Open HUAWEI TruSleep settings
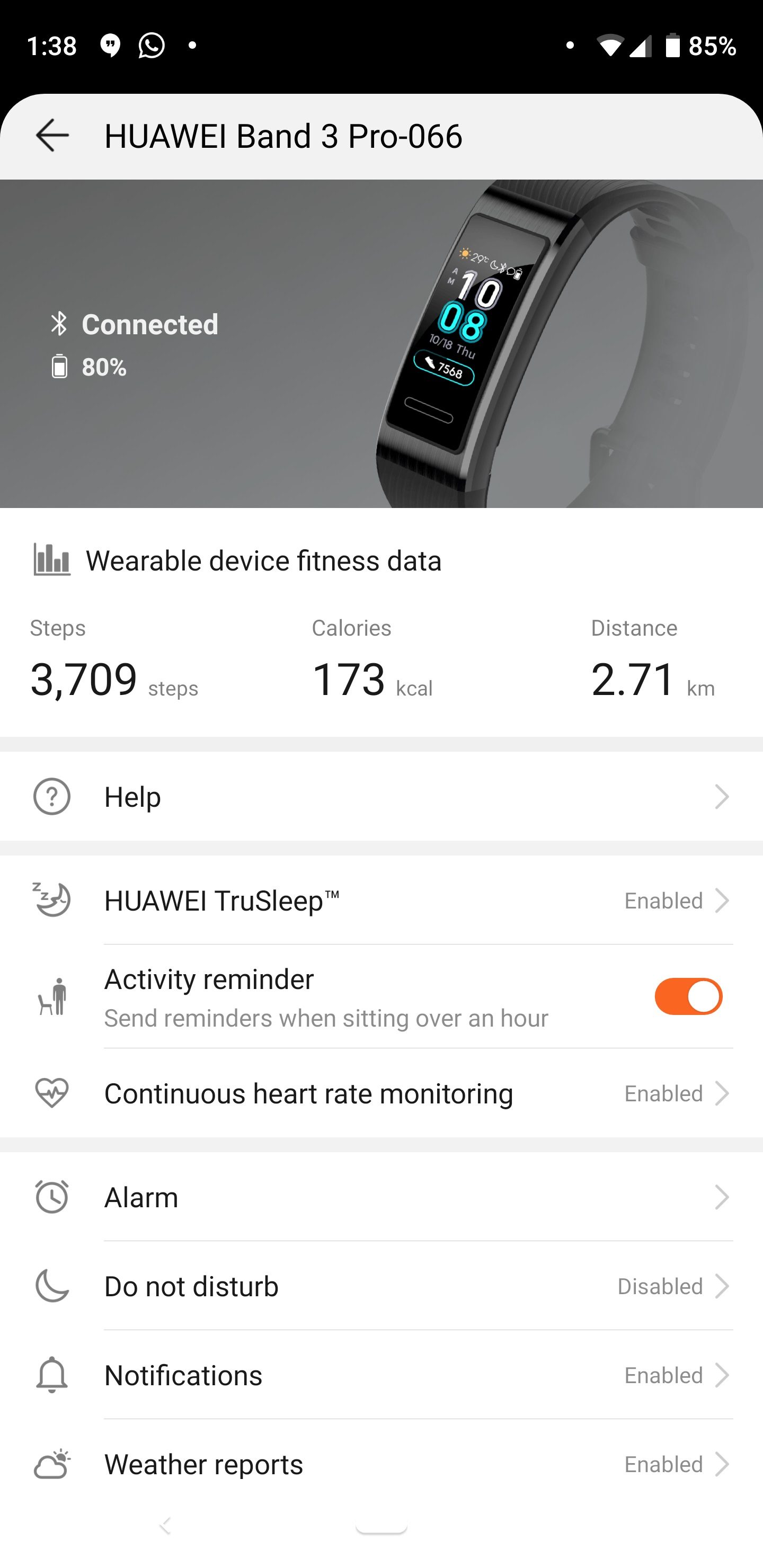Image resolution: width=763 pixels, height=1568 pixels. (381, 900)
